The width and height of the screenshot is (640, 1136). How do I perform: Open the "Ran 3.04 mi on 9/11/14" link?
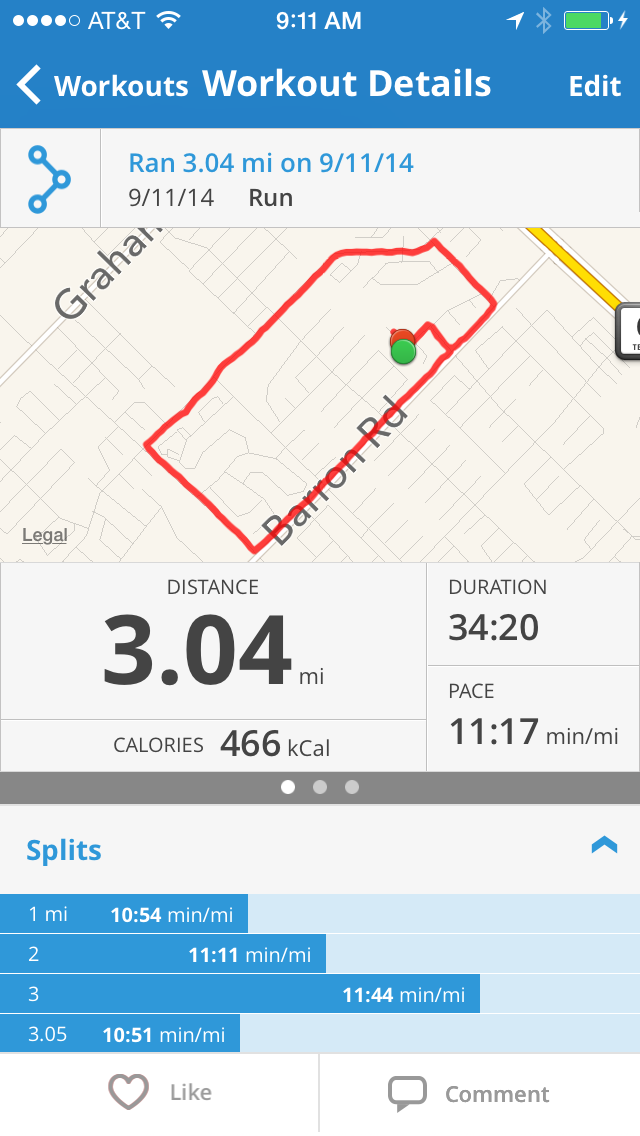(271, 163)
